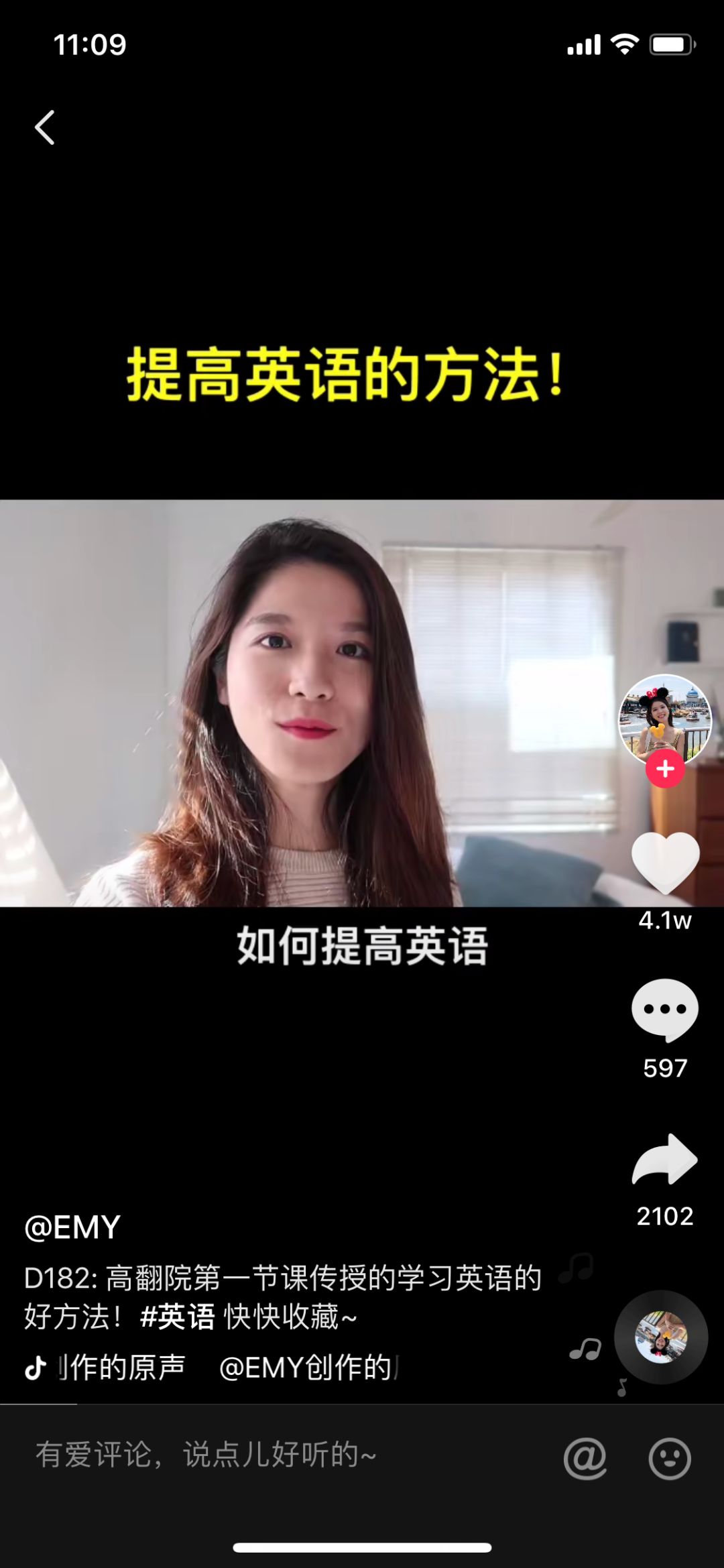
Task: Open the @EMY username link
Action: tap(72, 1227)
